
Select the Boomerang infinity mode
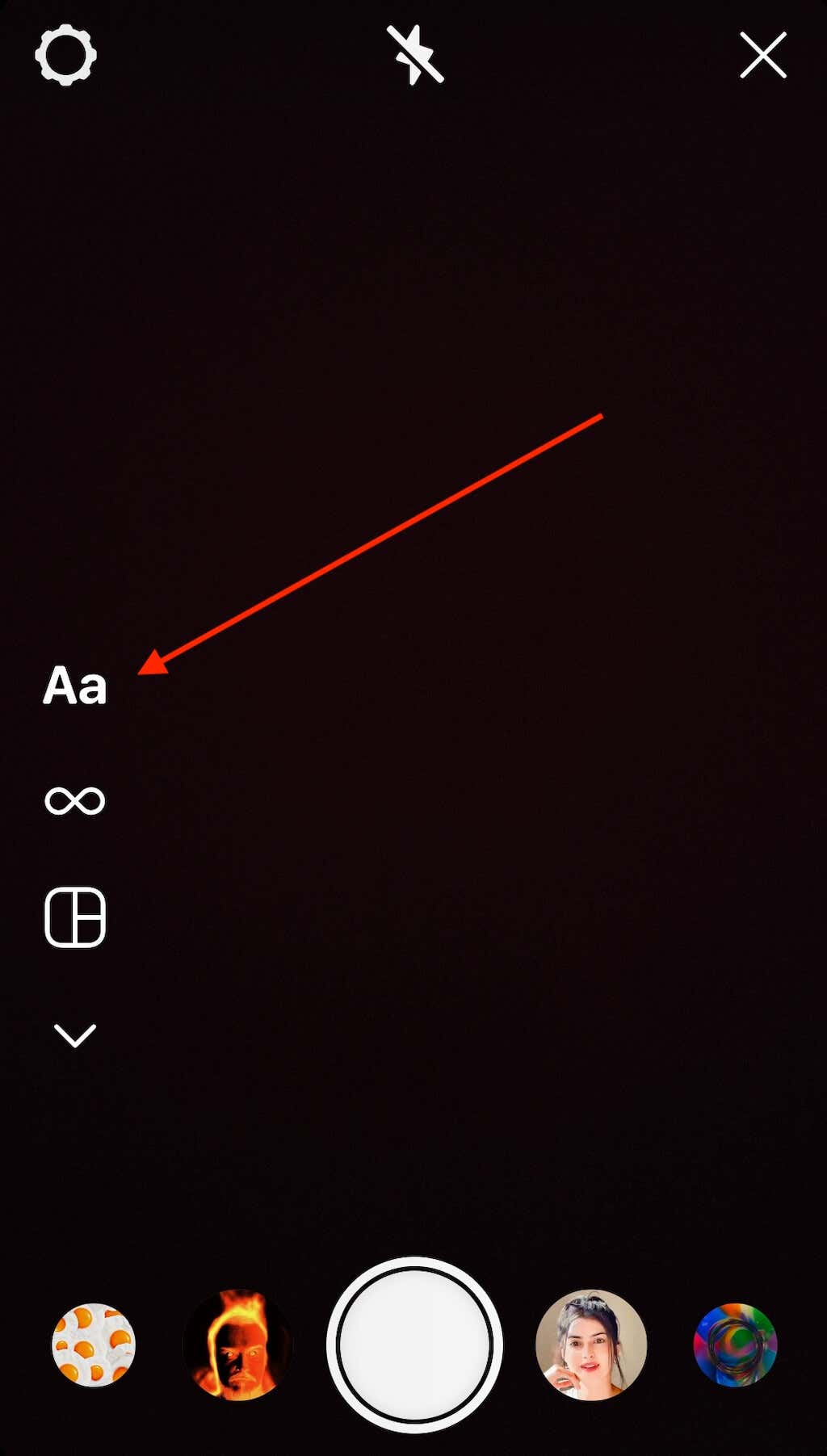[74, 800]
